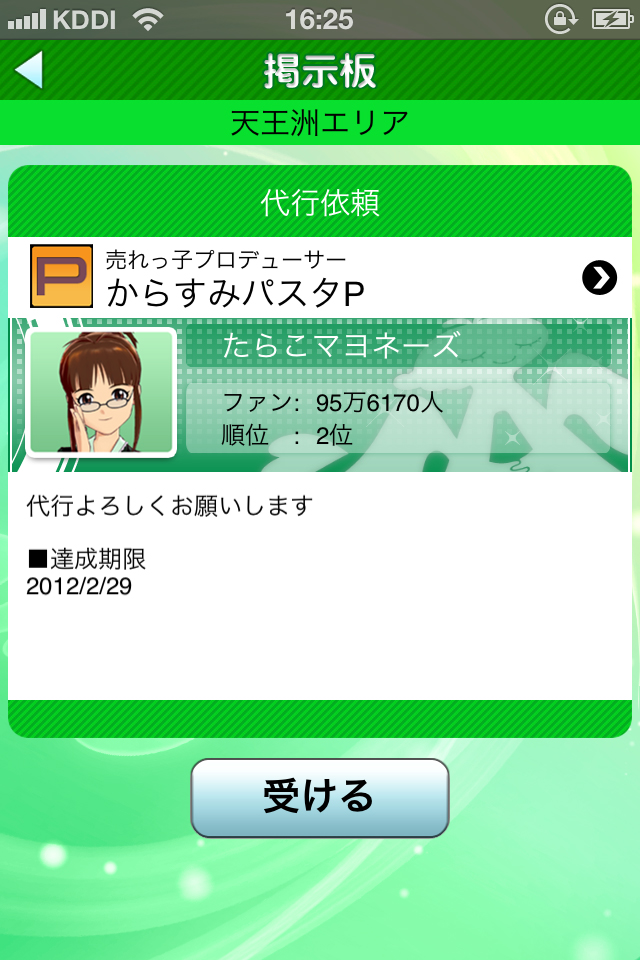Go back using the top-left arrow
This screenshot has width=640, height=960.
coord(30,70)
